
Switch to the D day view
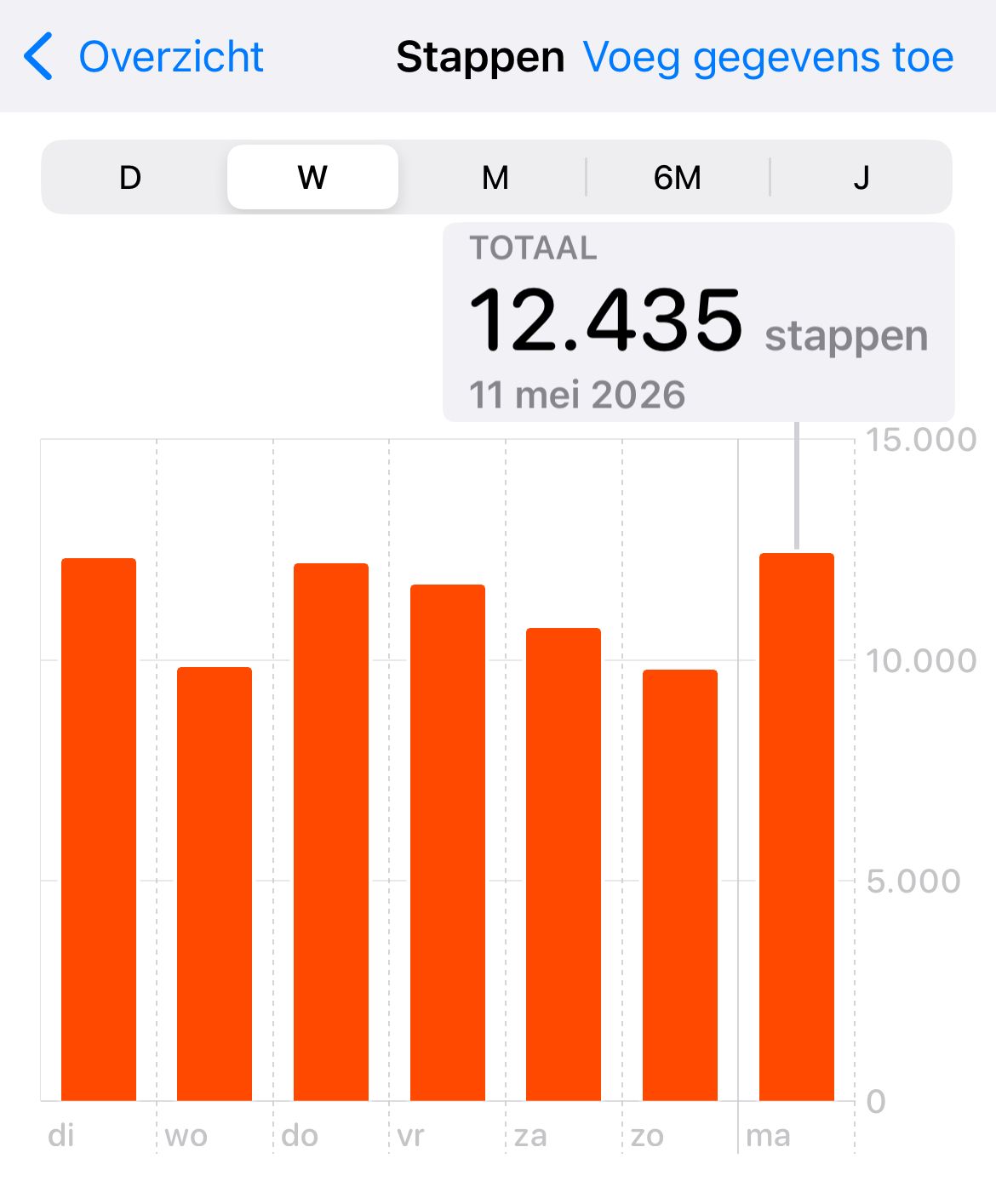point(130,177)
